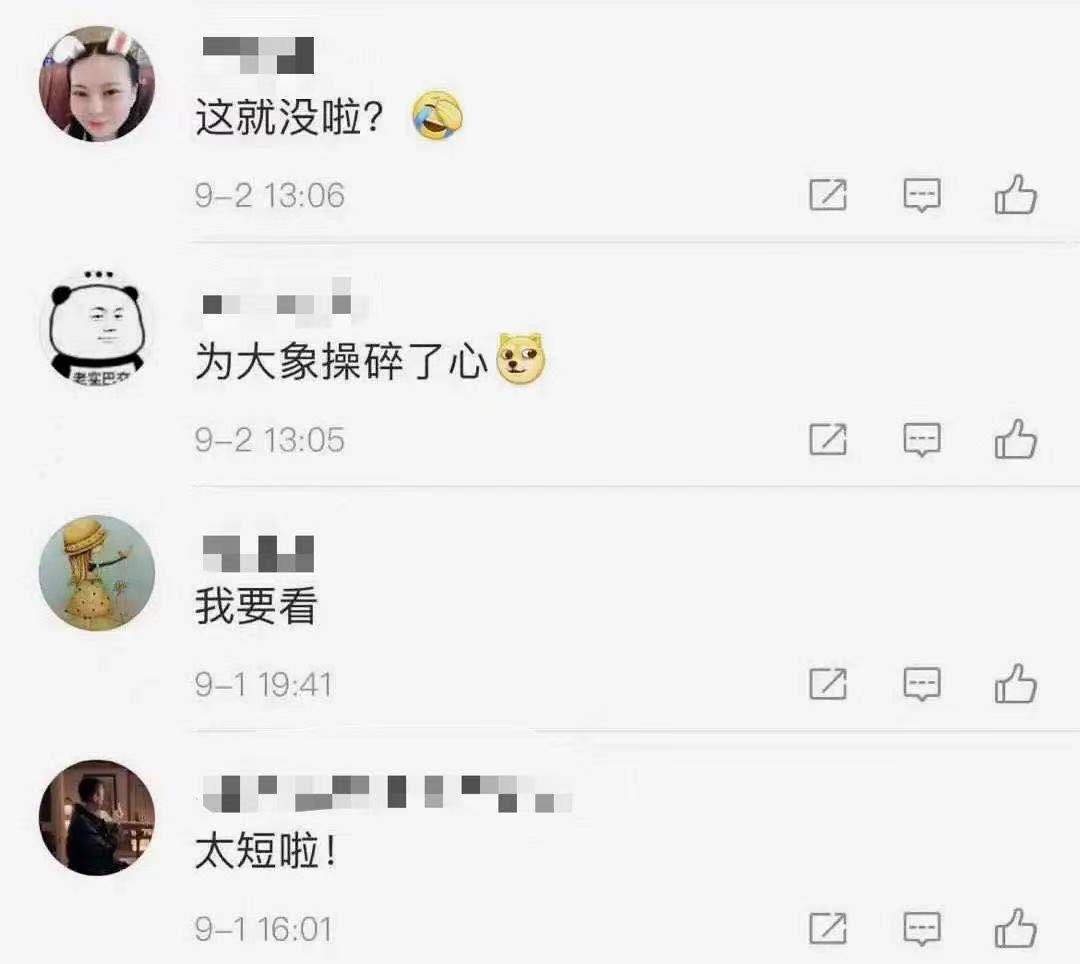The height and width of the screenshot is (964, 1080).
Task: Reply to the comment 太短啦!
Action: (x=921, y=929)
